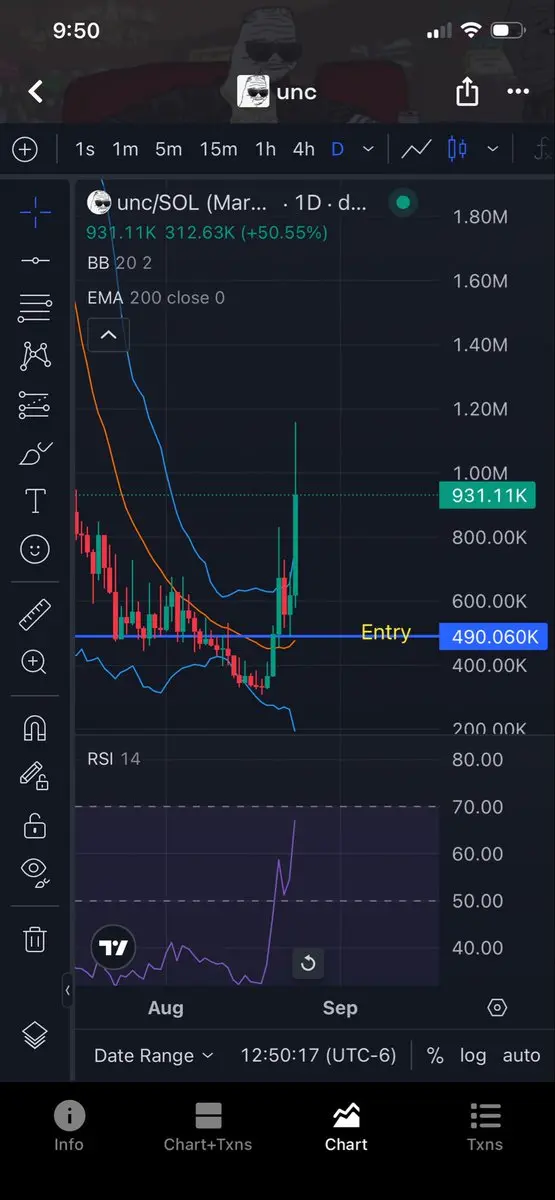Collapse the indicator legend arrow
This screenshot has width=555, height=1200.
[108, 336]
